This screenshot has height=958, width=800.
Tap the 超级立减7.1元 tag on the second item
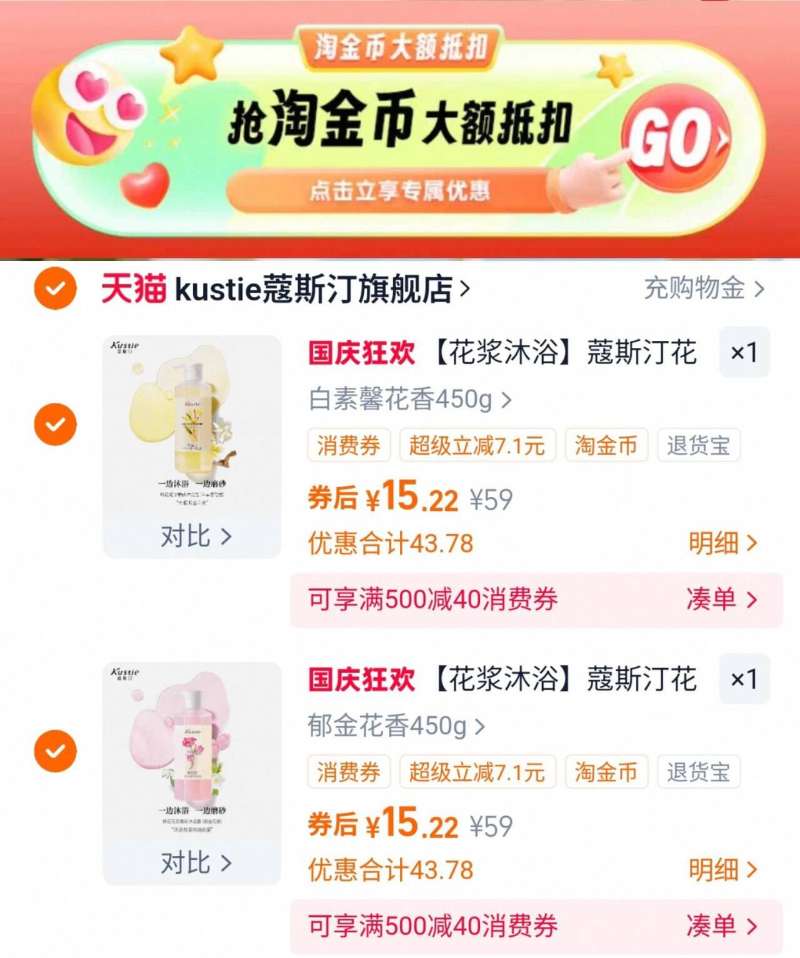pos(475,772)
